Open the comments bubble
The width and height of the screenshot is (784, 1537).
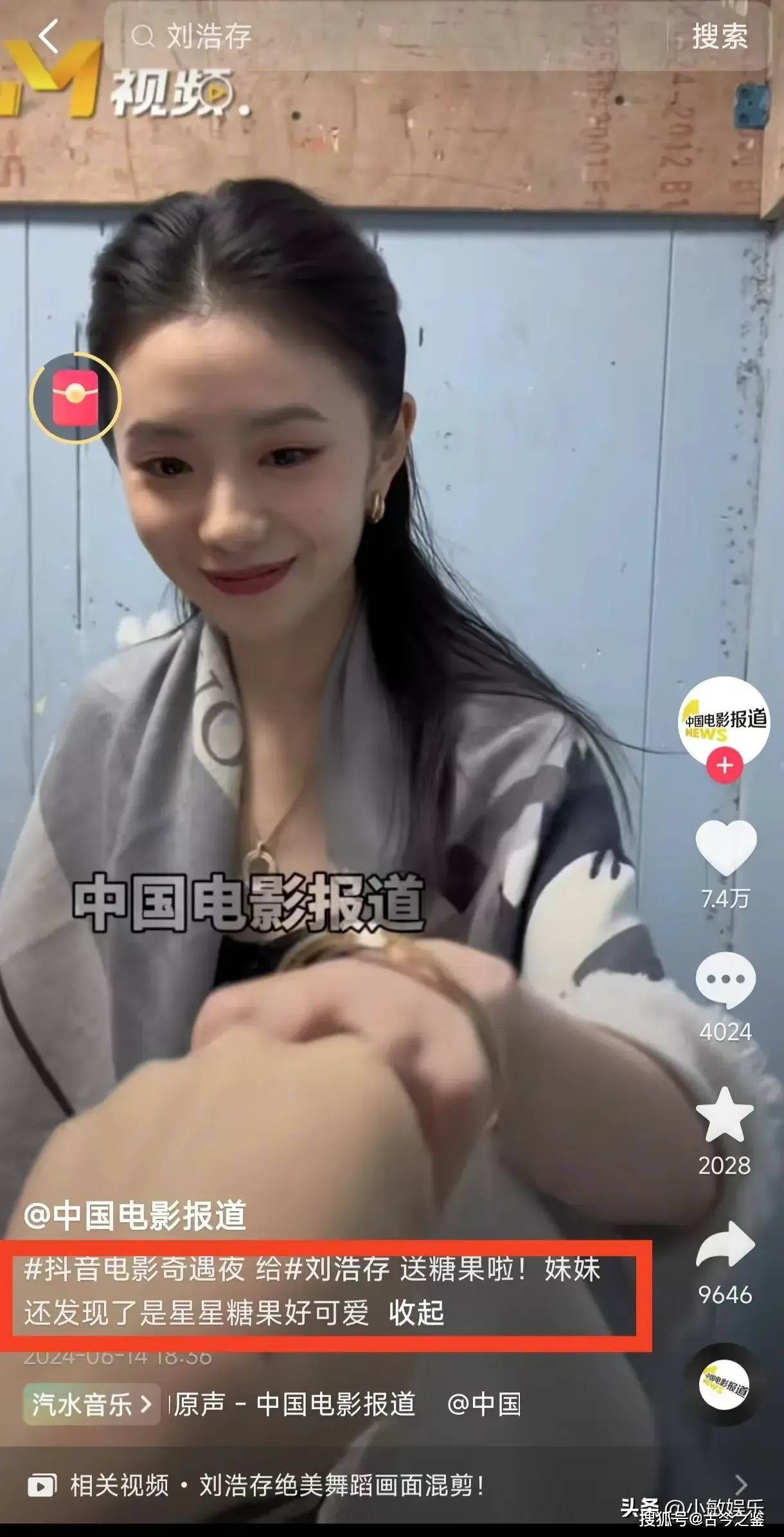tap(726, 980)
